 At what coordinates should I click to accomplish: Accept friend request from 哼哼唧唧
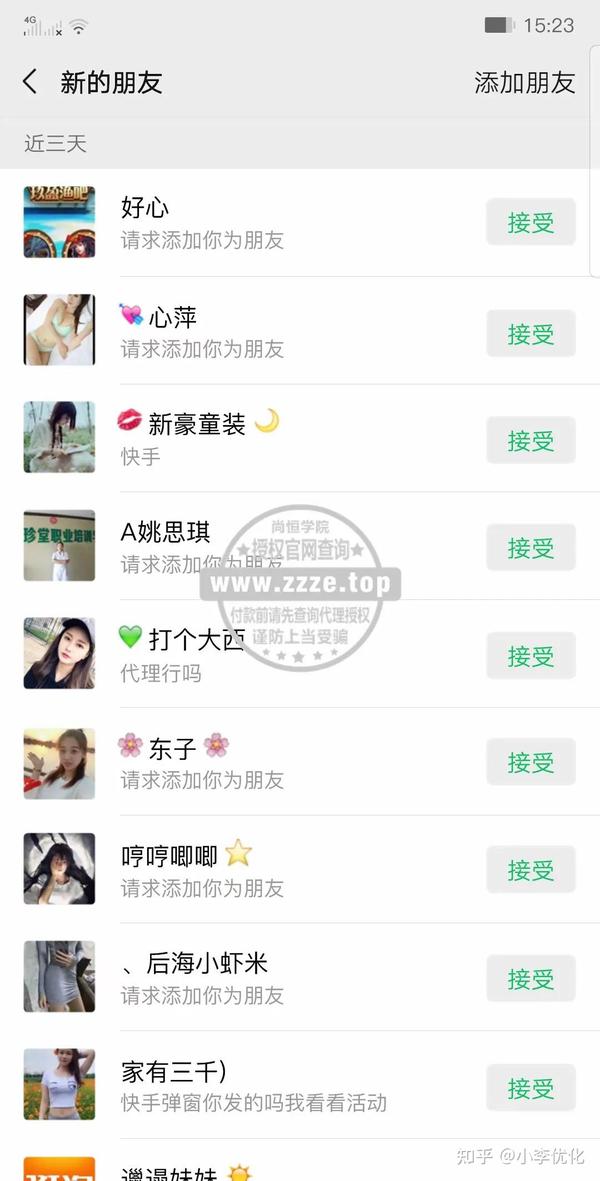pos(531,870)
